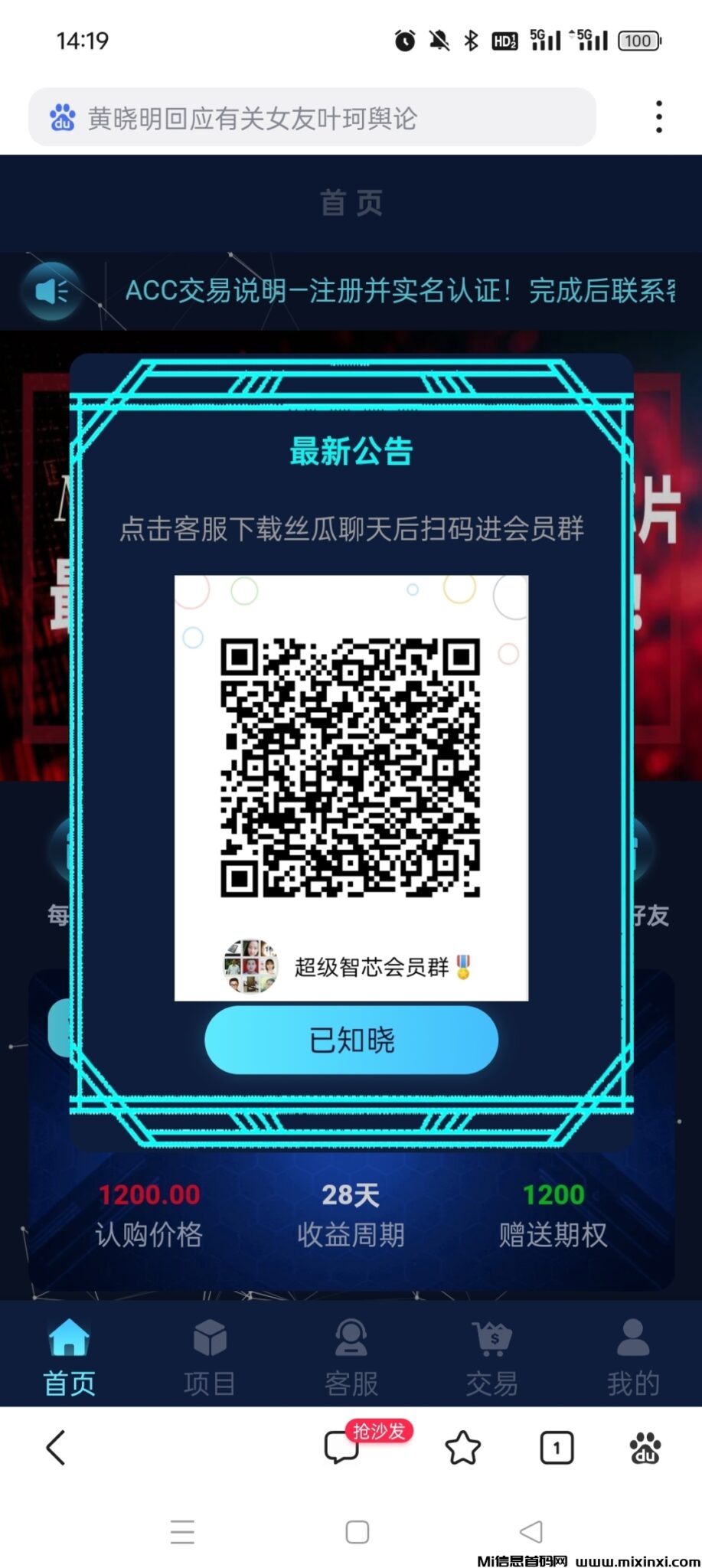
Task: Tap the speaker announcement icon
Action: tap(51, 292)
